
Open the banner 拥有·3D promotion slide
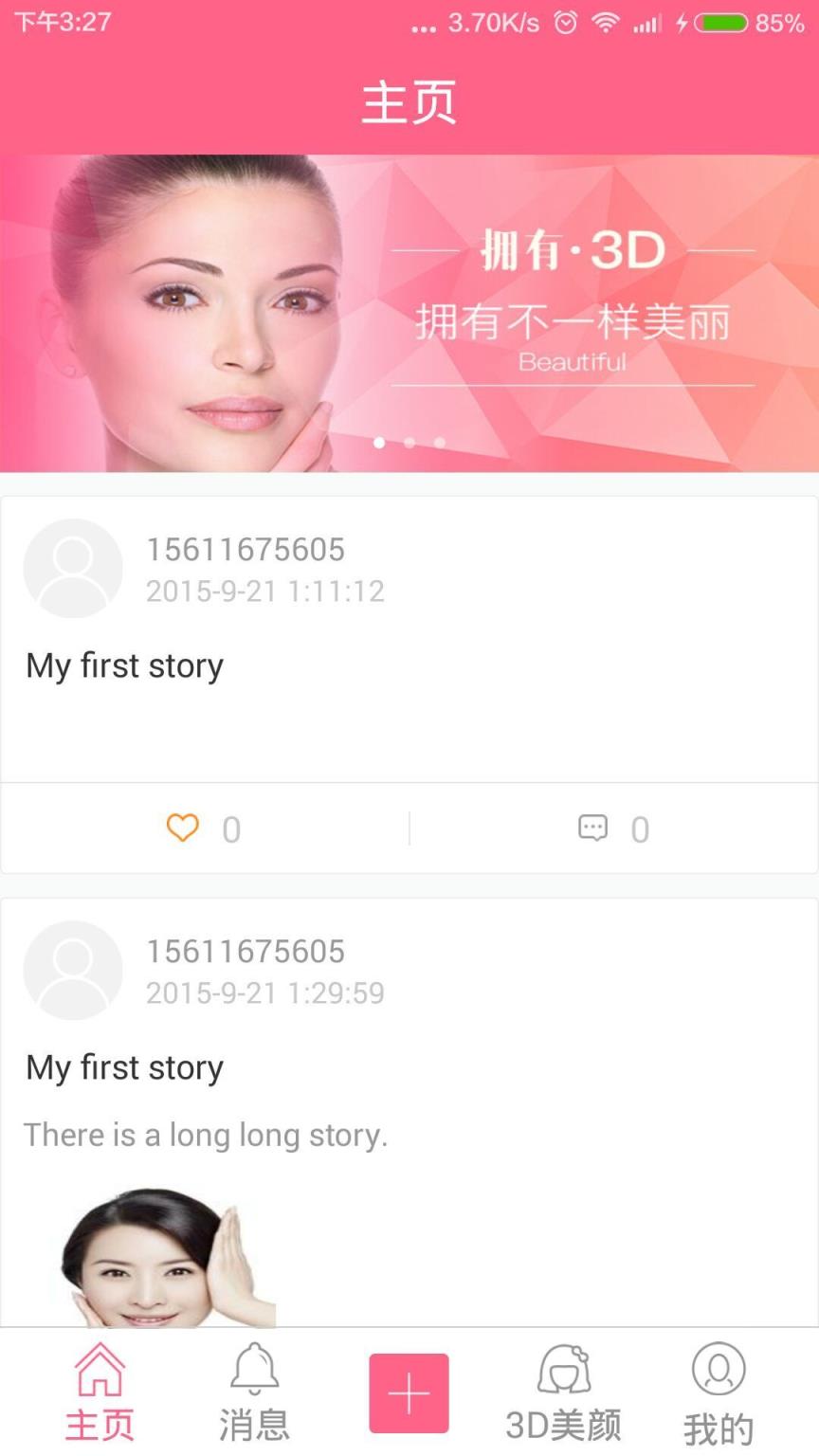[409, 313]
